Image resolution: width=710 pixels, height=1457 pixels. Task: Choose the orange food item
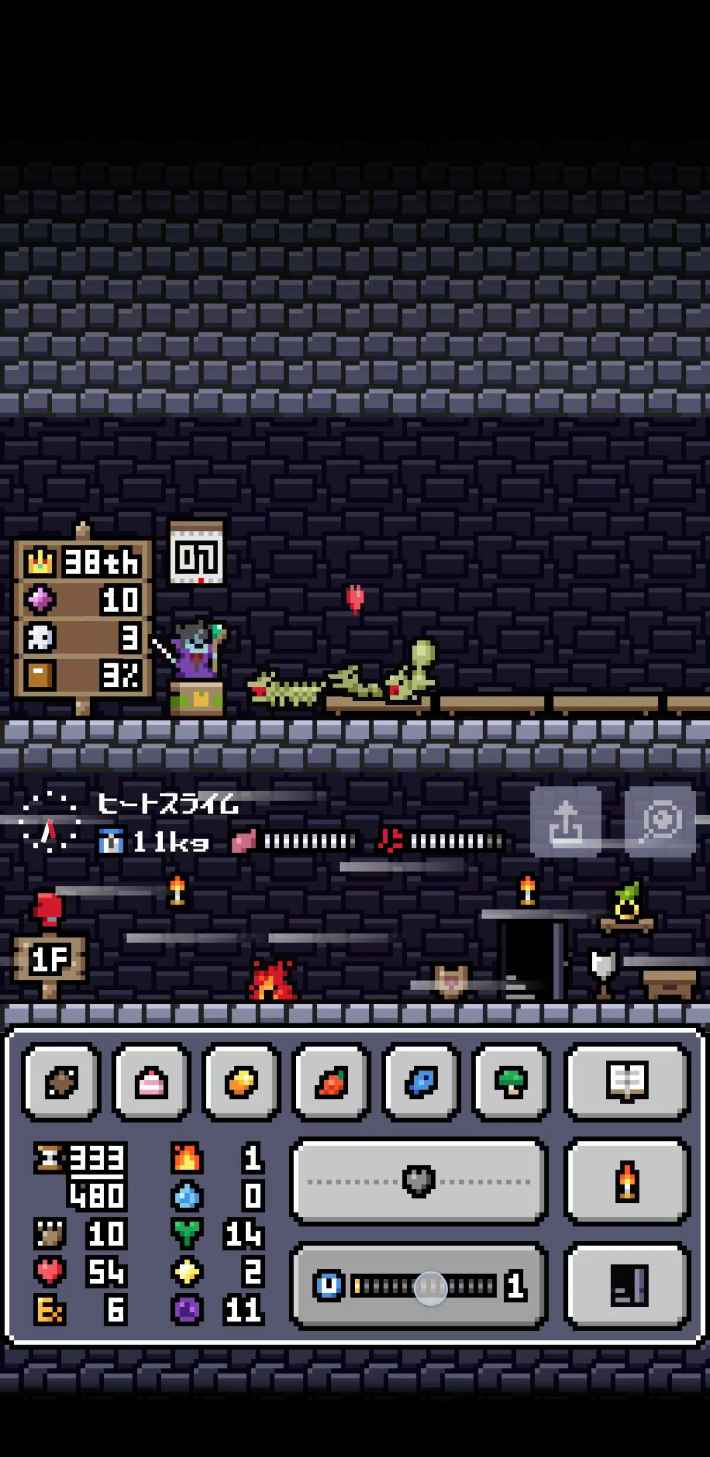pos(240,1081)
